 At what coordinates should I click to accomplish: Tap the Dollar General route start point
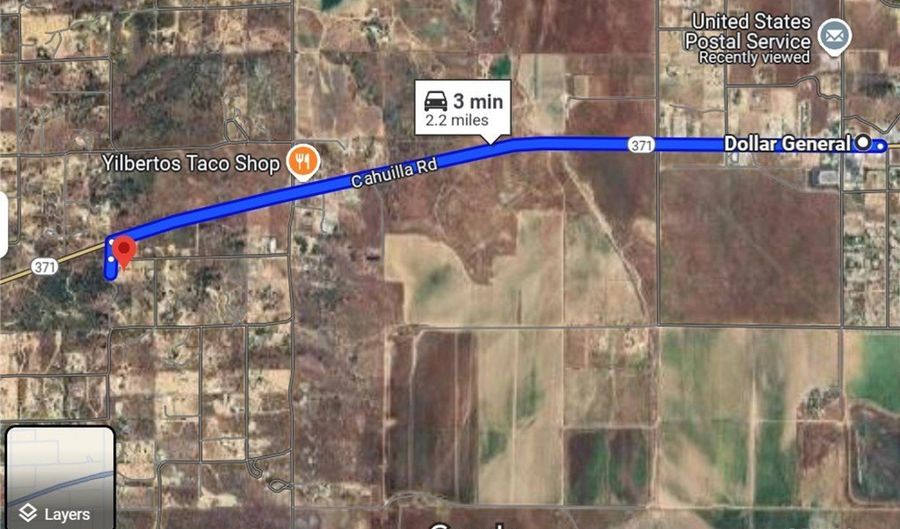[x=863, y=144]
